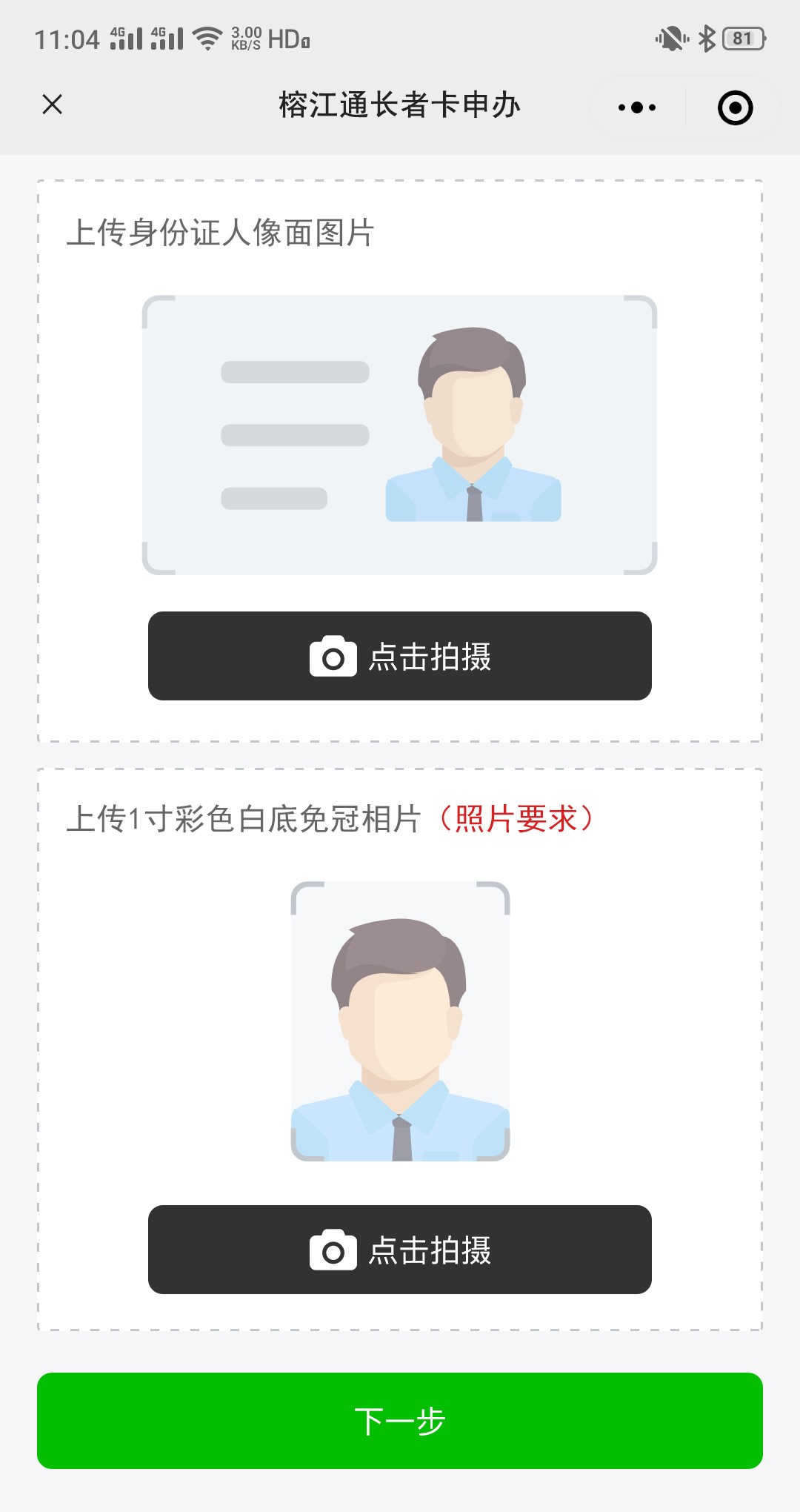The image size is (800, 1512).
Task: Proceed with the green 下一步 button
Action: pos(400,1421)
